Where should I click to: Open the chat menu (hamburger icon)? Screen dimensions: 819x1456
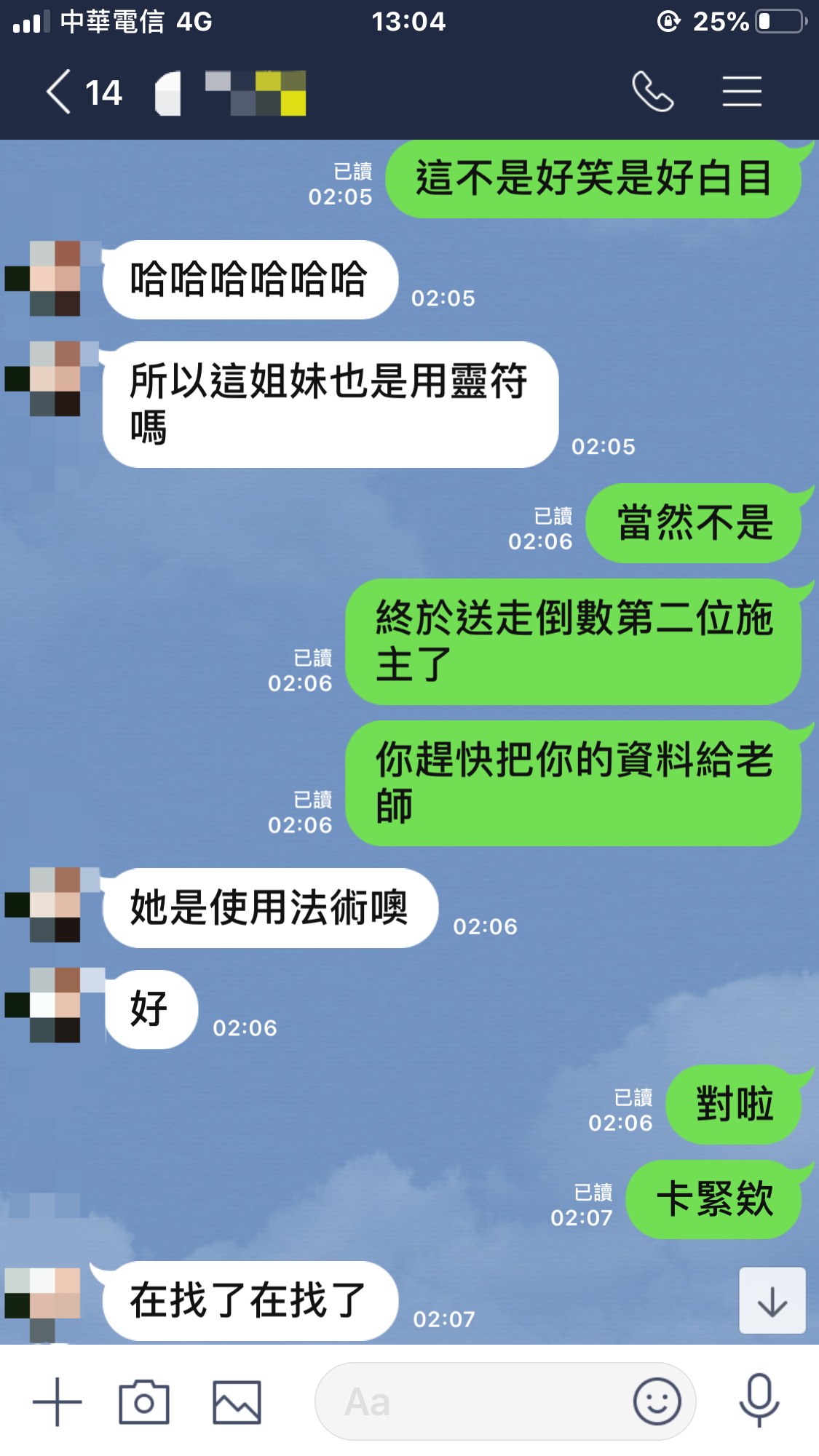[x=742, y=92]
